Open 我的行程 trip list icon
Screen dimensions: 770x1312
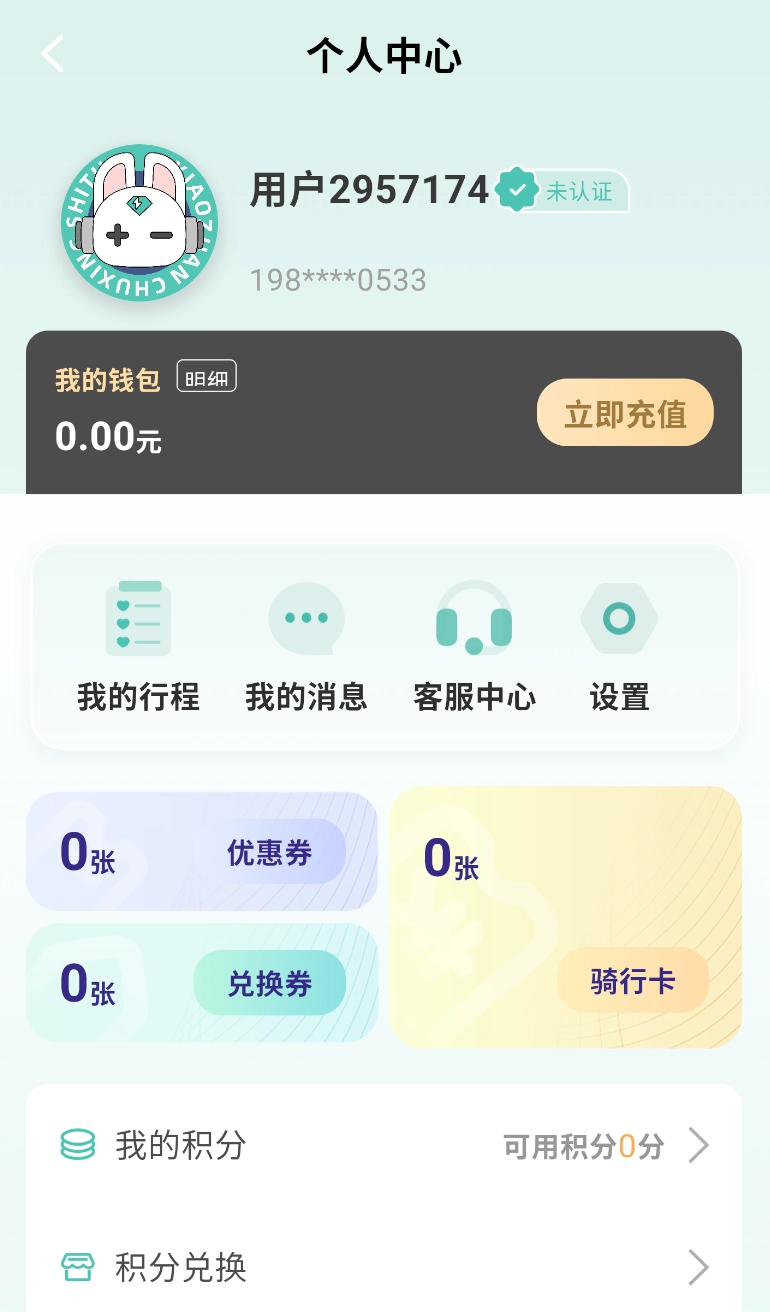point(138,617)
